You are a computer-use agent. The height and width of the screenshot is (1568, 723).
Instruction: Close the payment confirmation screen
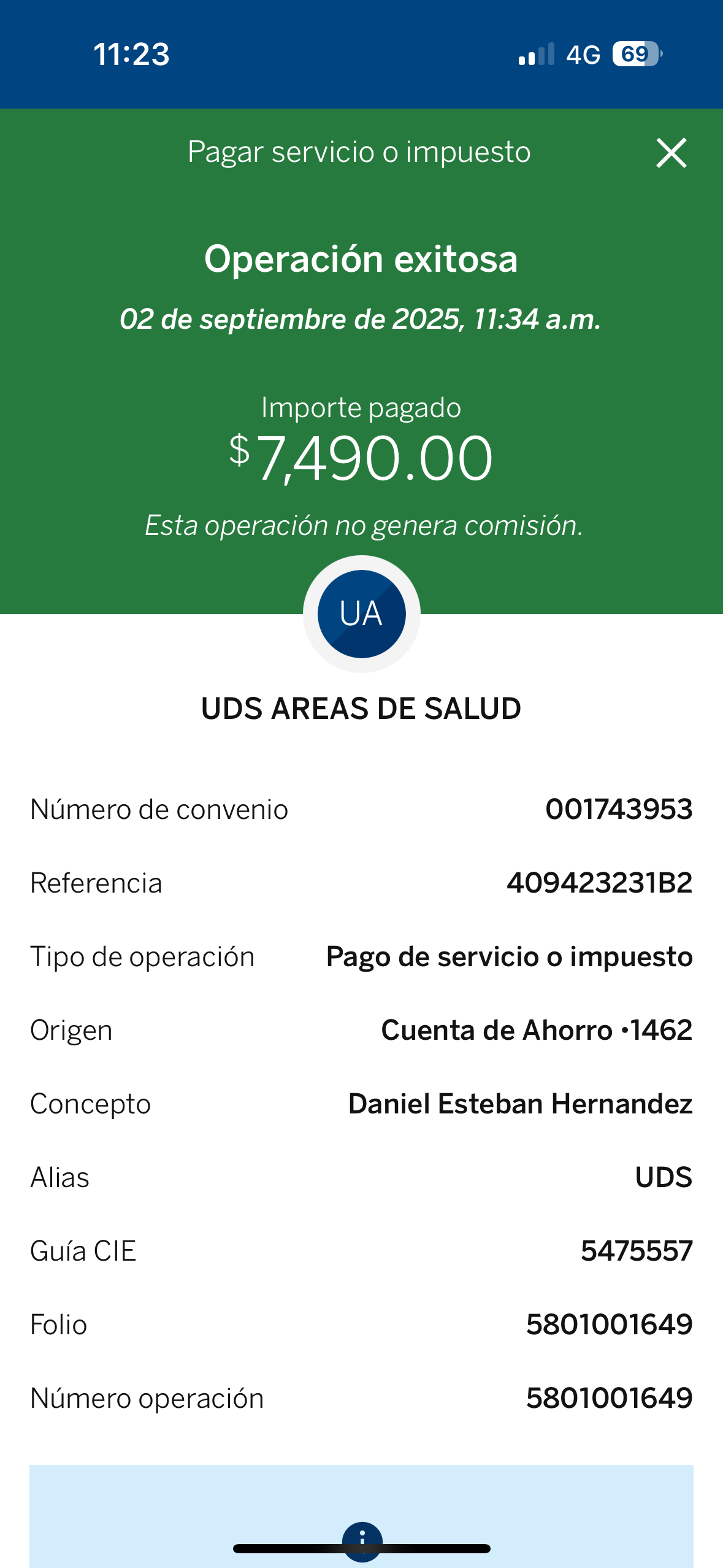tap(671, 153)
